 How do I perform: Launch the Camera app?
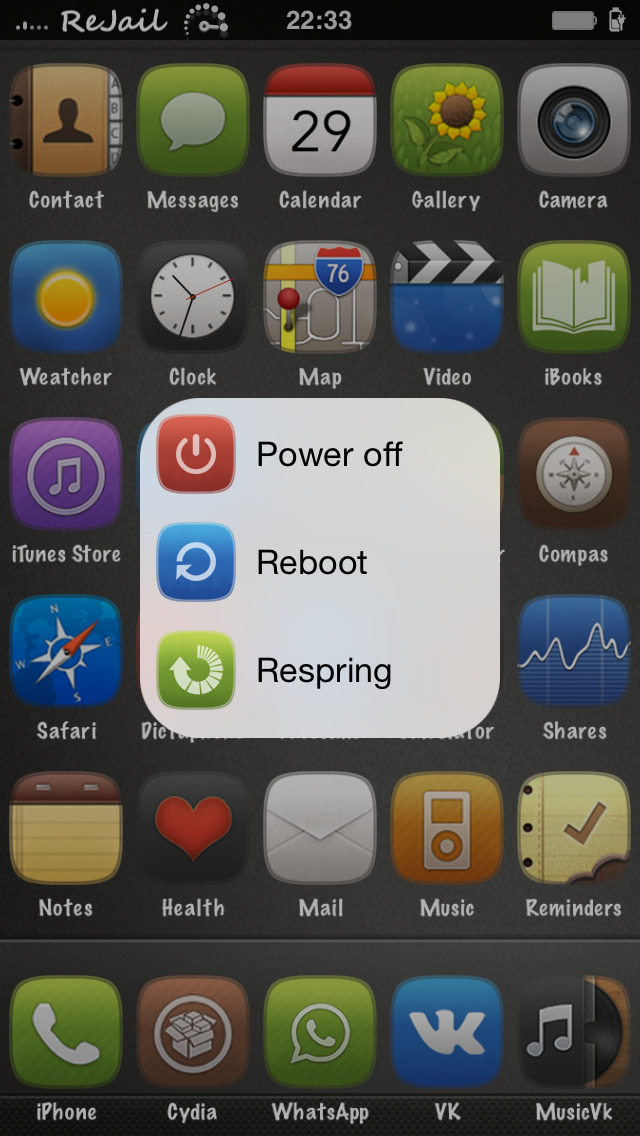pyautogui.click(x=573, y=121)
